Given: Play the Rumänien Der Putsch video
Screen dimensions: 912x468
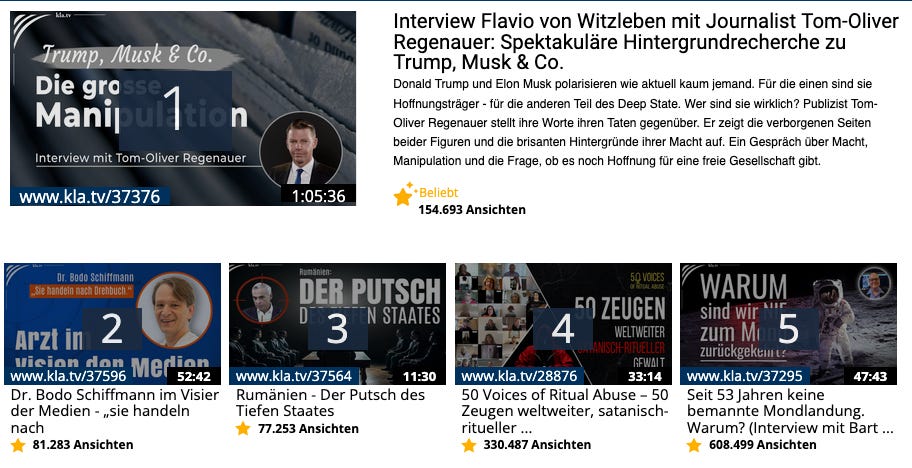Looking at the screenshot, I should click(x=337, y=325).
